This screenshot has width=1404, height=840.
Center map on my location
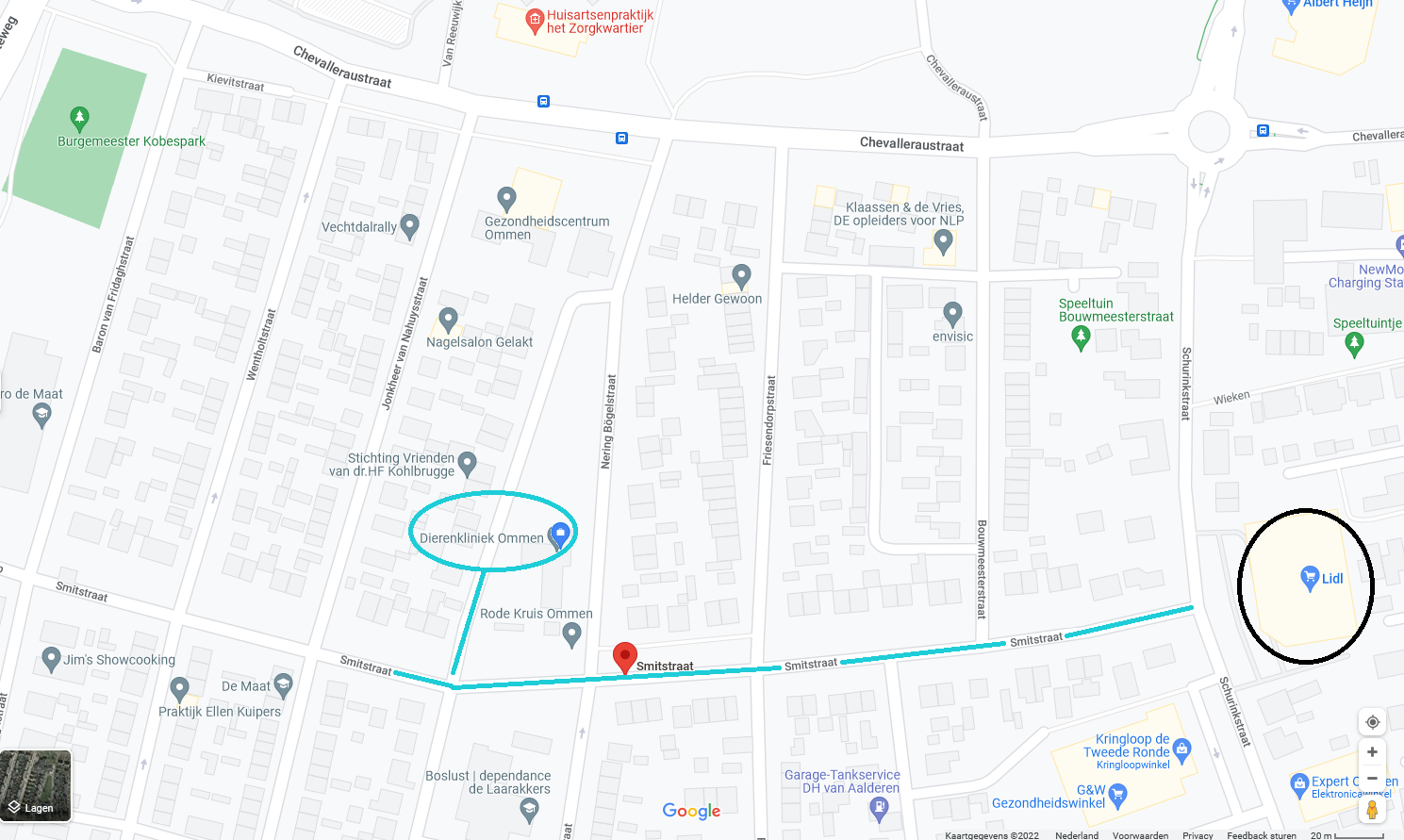pos(1372,722)
